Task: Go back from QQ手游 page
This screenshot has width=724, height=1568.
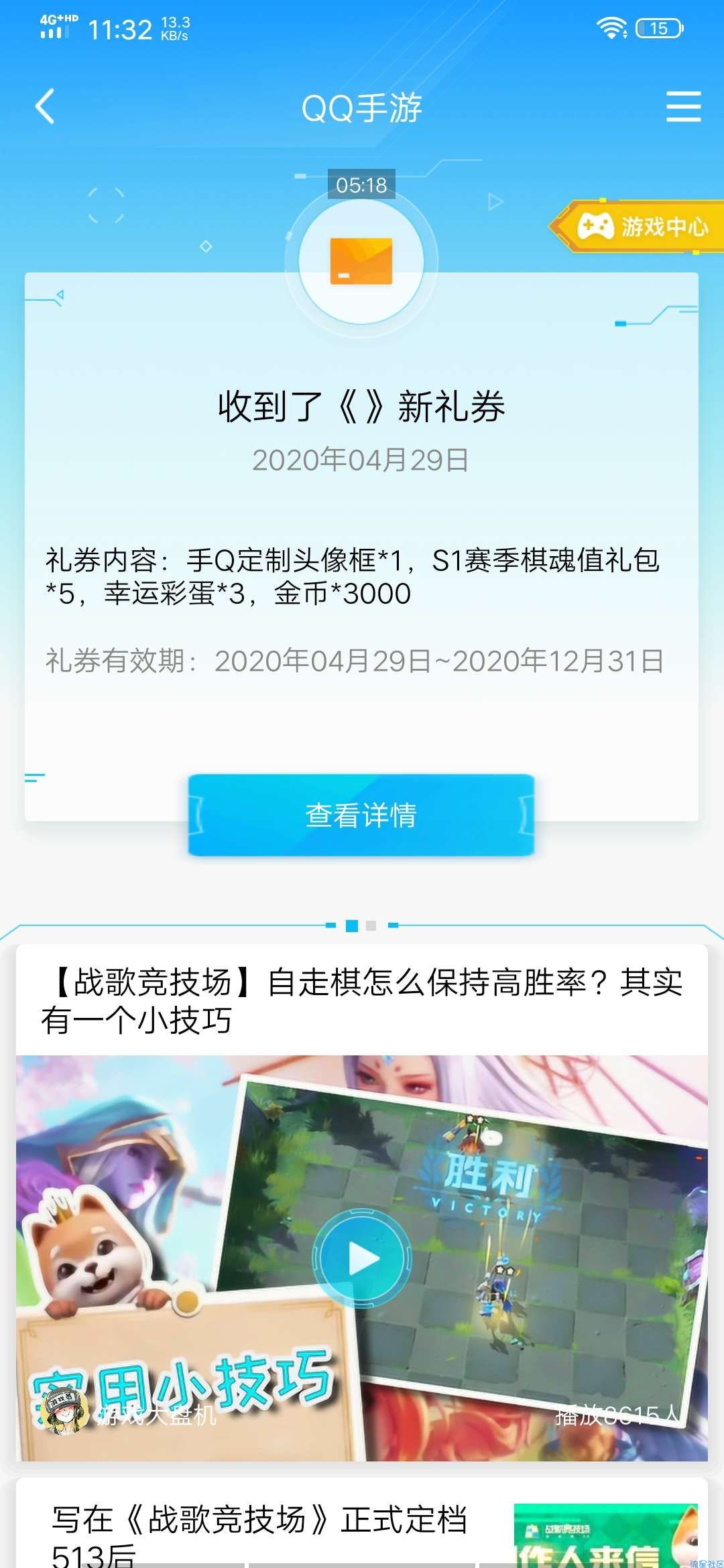Action: tap(45, 107)
